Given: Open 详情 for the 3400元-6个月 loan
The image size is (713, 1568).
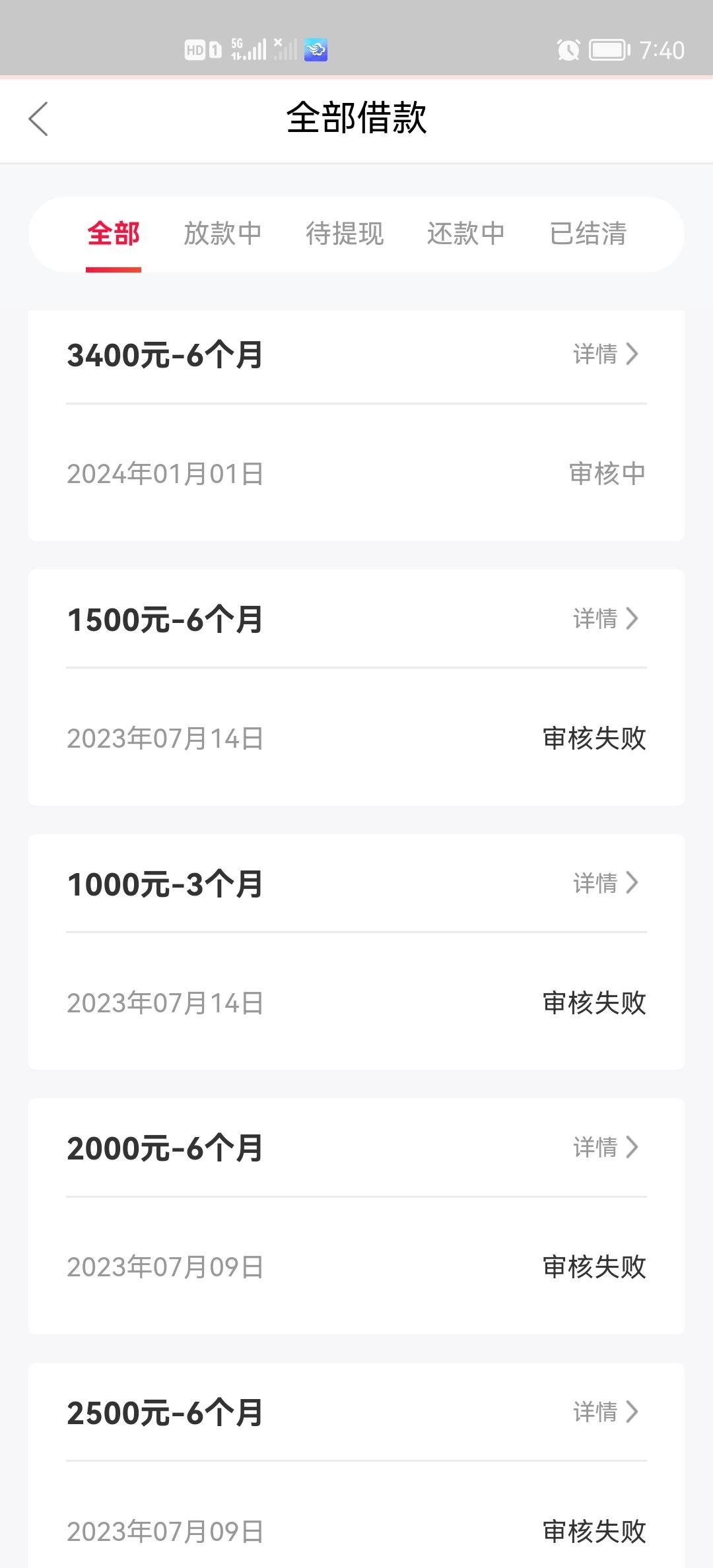Looking at the screenshot, I should [606, 354].
